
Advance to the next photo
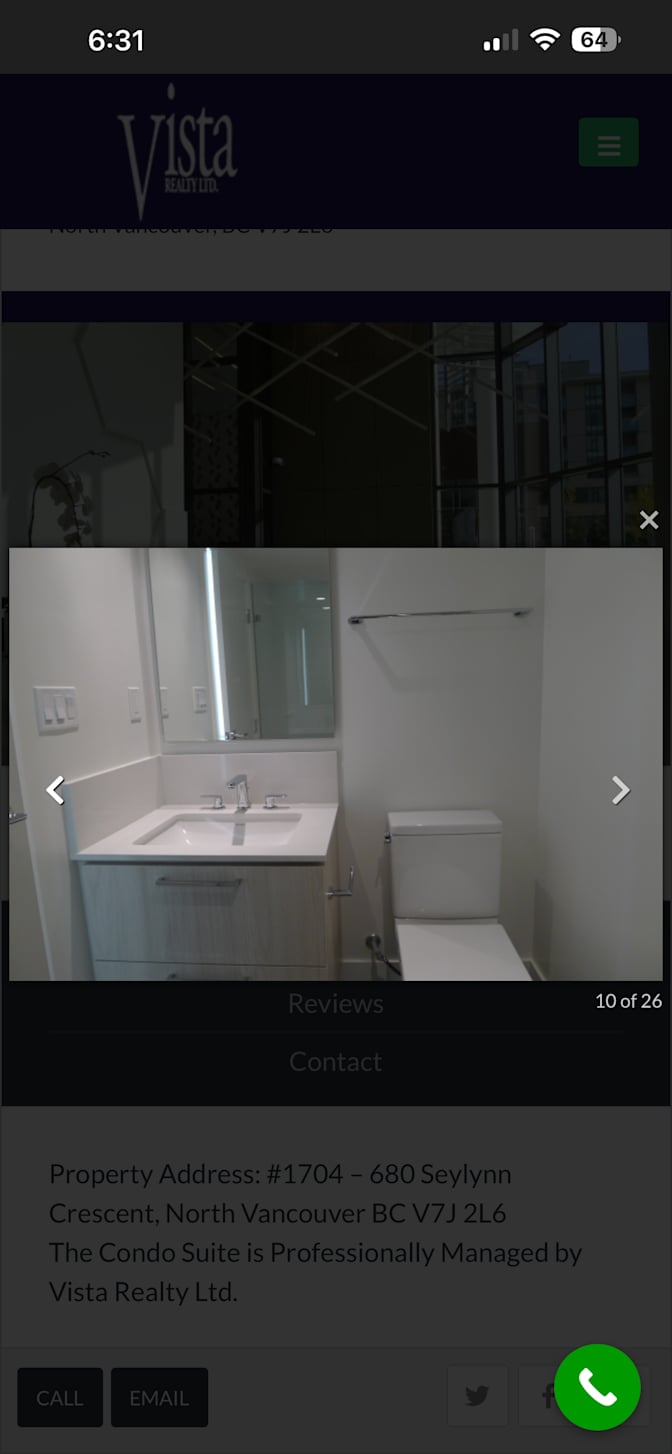pyautogui.click(x=620, y=790)
